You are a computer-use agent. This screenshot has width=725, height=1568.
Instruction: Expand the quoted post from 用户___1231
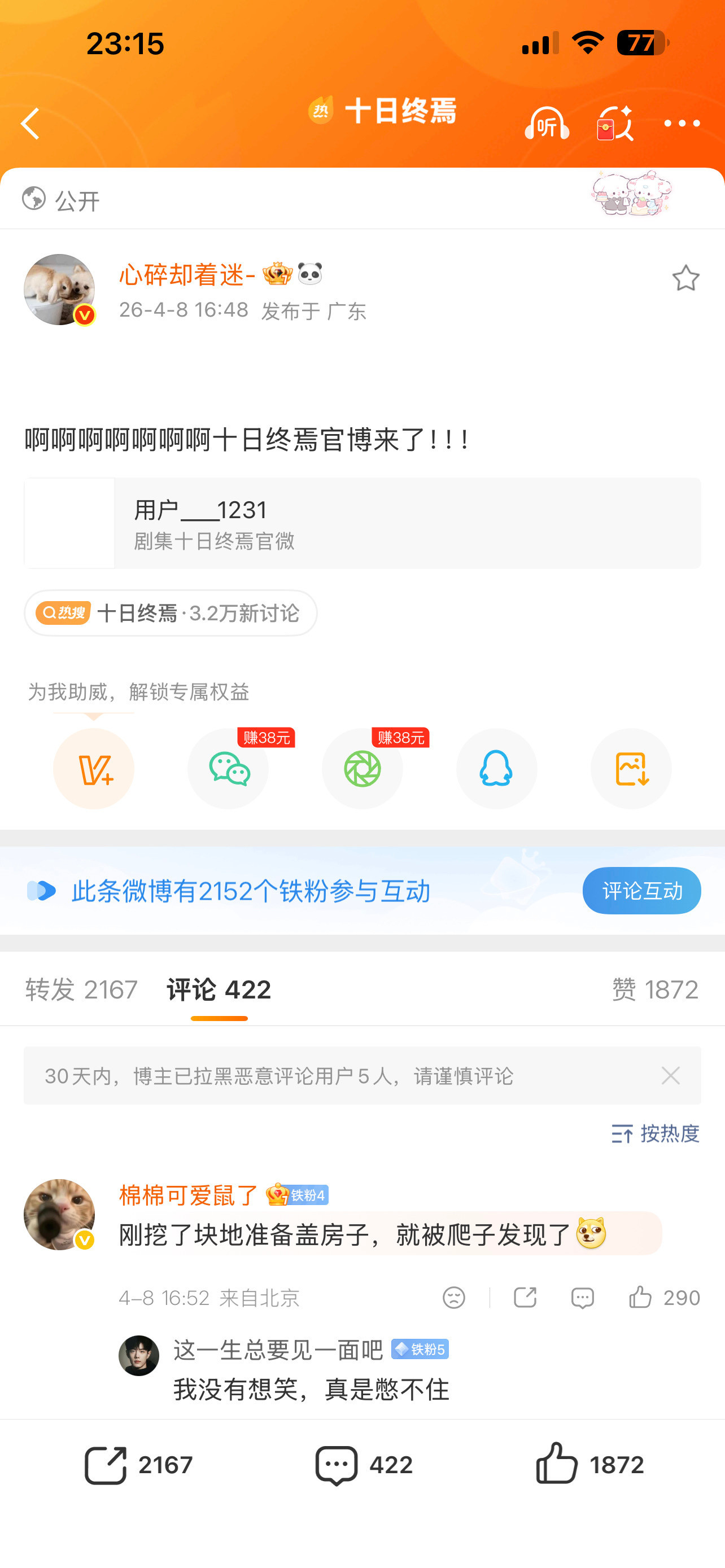(362, 522)
